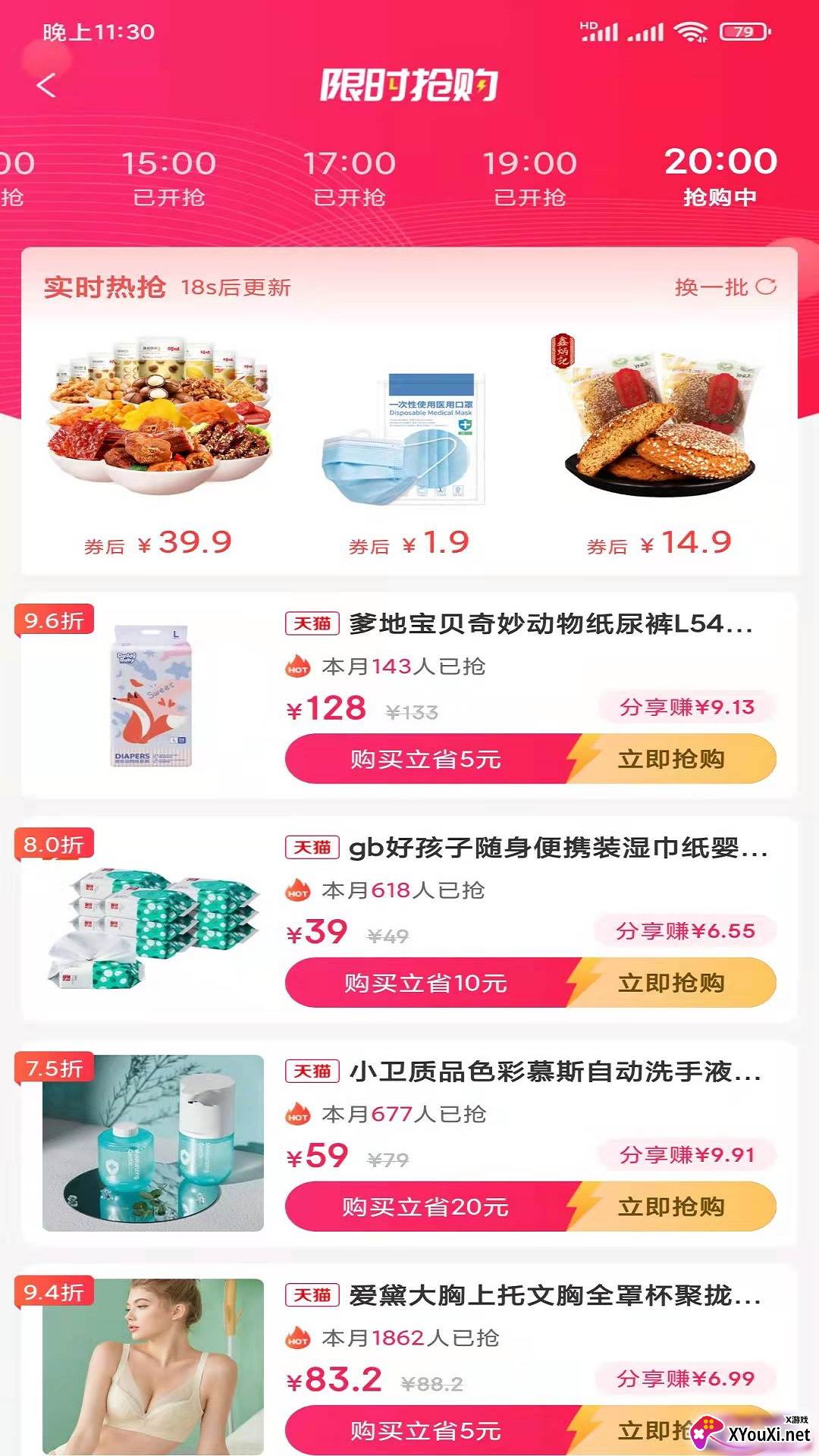
Task: Share the wet wipes to earn ¥6.55
Action: [x=686, y=931]
